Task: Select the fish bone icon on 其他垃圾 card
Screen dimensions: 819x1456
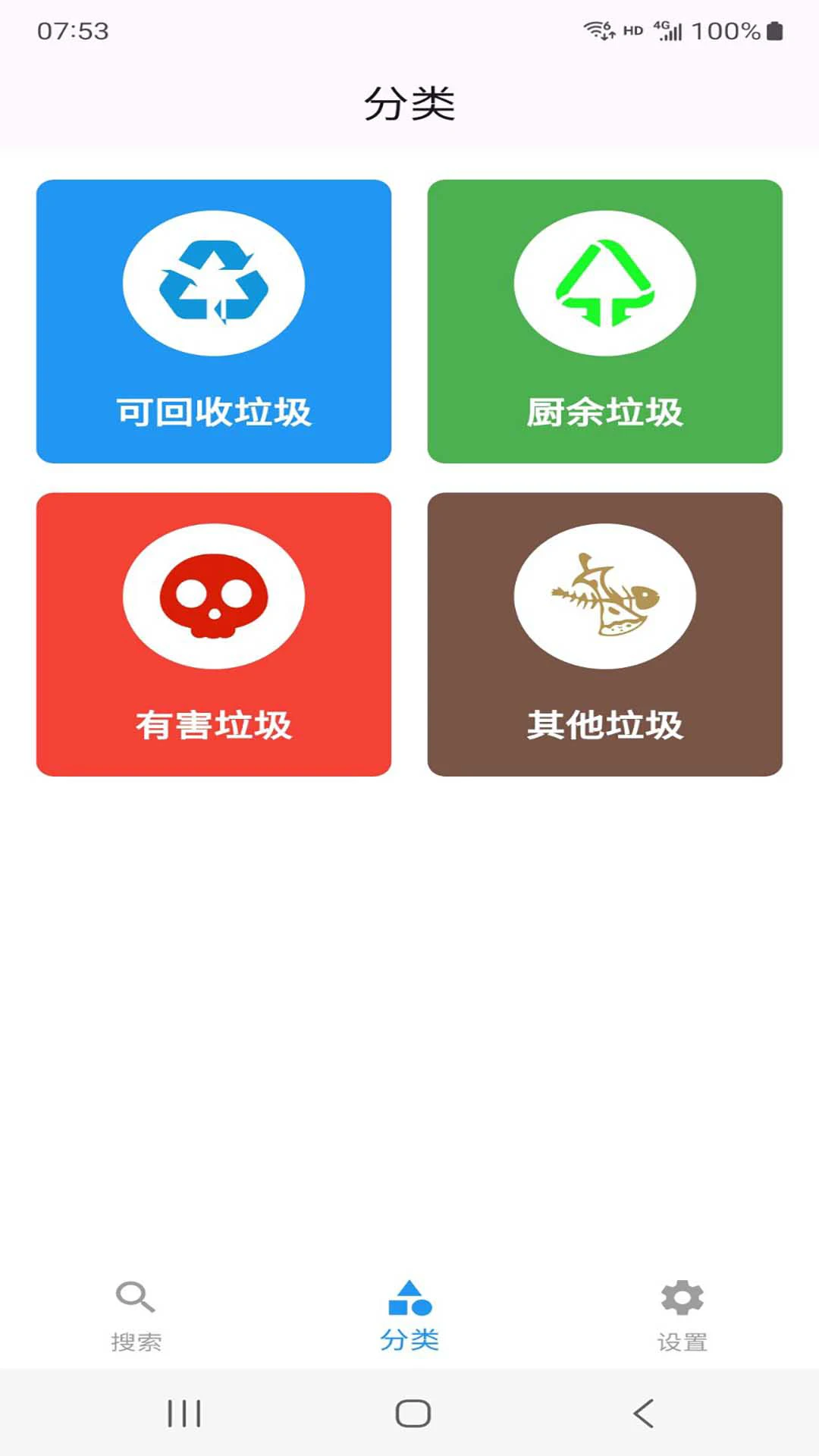Action: coord(606,599)
